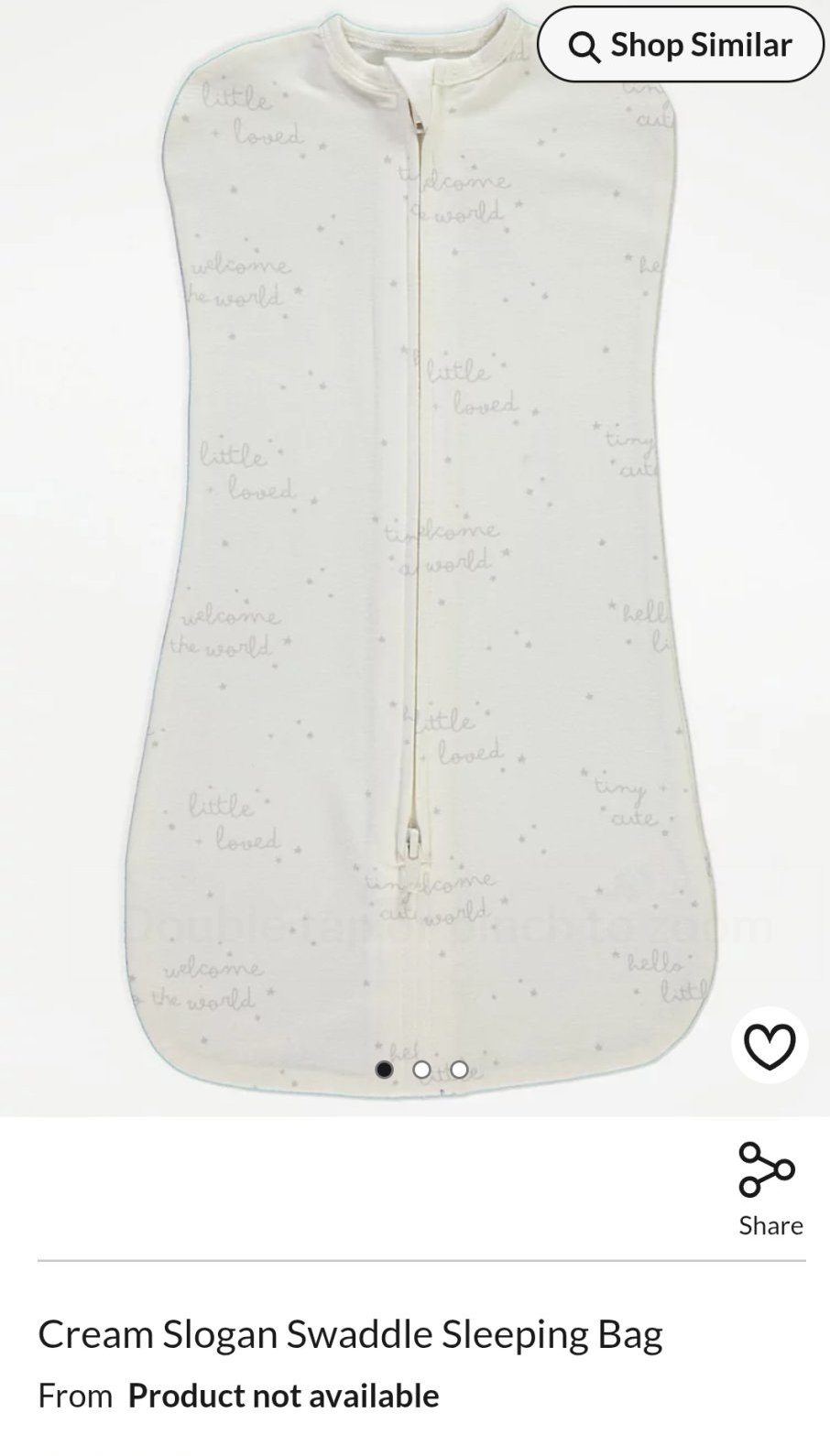
Task: Jump to the second image dot
Action: [x=421, y=1069]
